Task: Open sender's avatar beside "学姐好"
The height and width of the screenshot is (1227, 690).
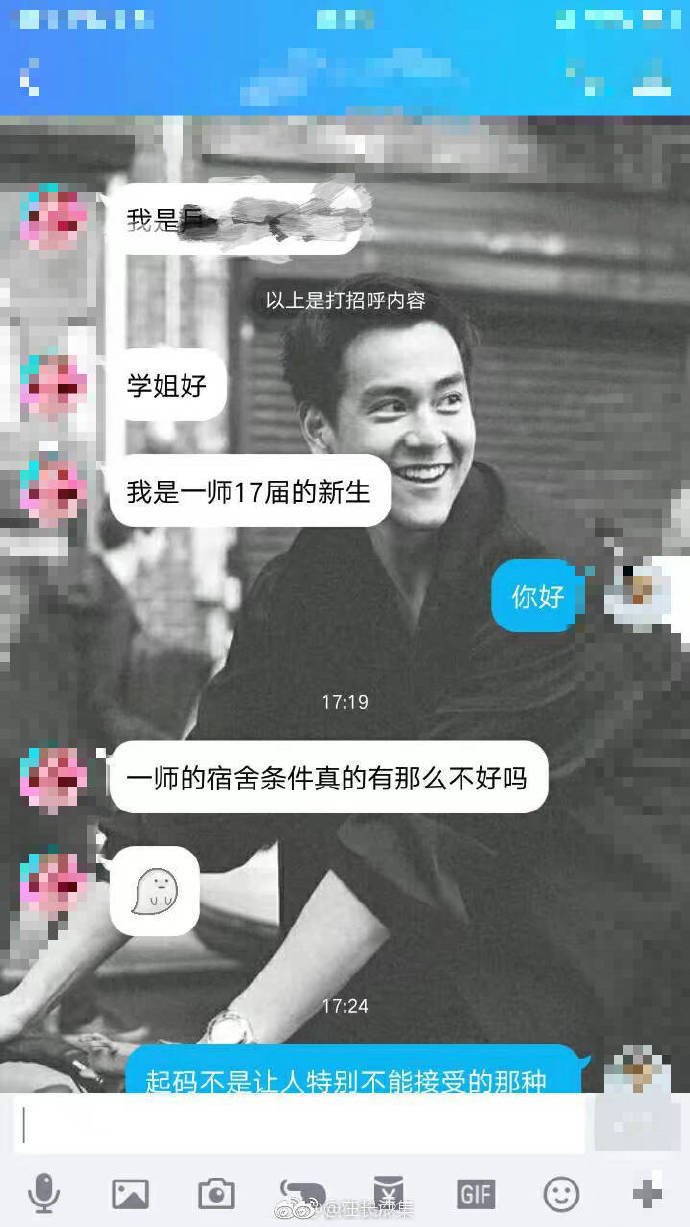Action: (52, 385)
